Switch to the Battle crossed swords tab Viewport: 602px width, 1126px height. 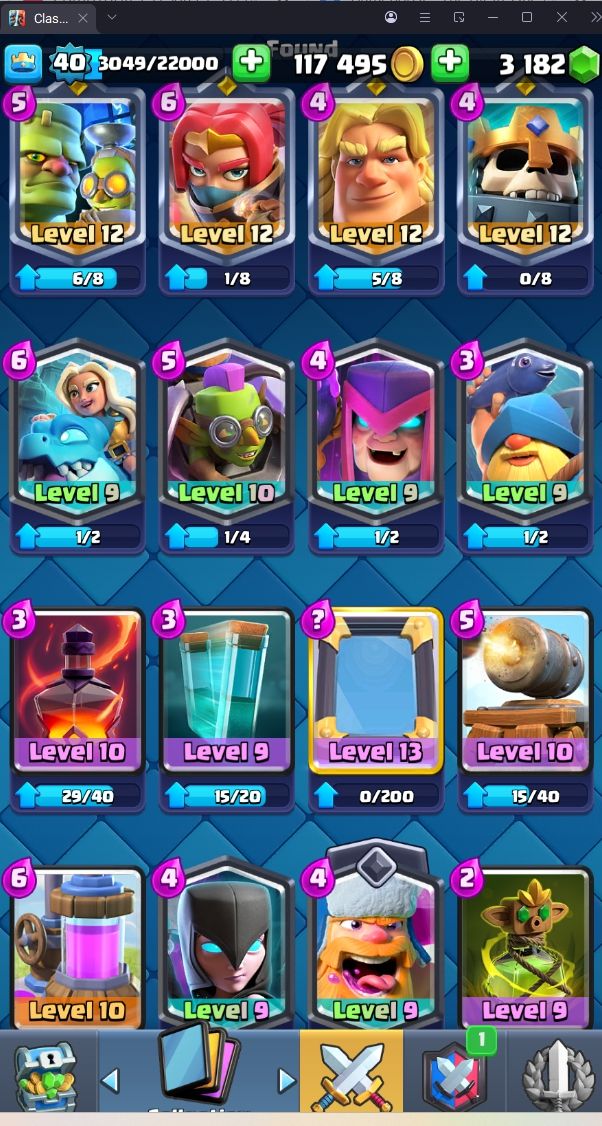click(351, 1071)
